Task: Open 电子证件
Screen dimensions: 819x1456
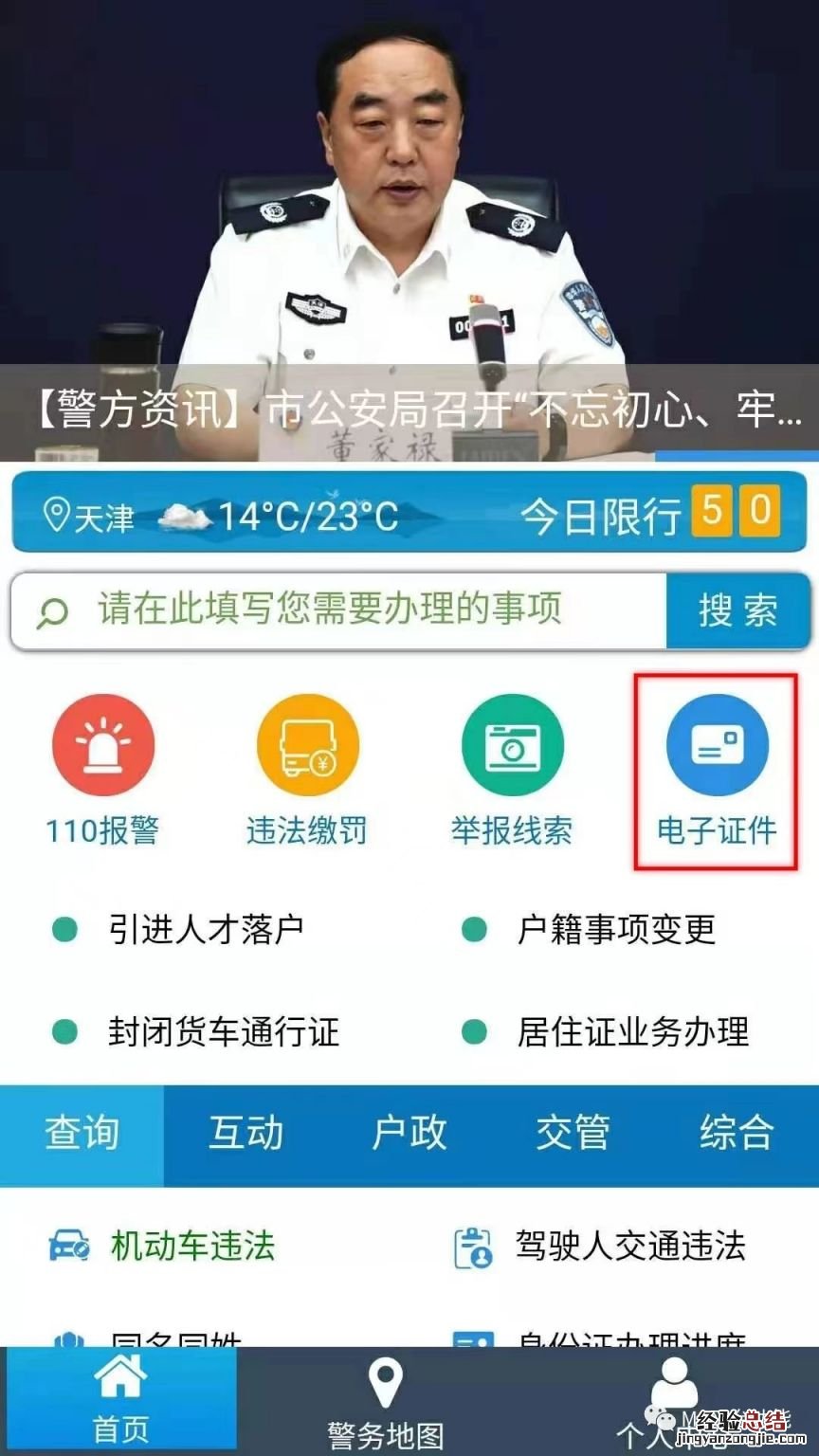Action: [x=717, y=770]
